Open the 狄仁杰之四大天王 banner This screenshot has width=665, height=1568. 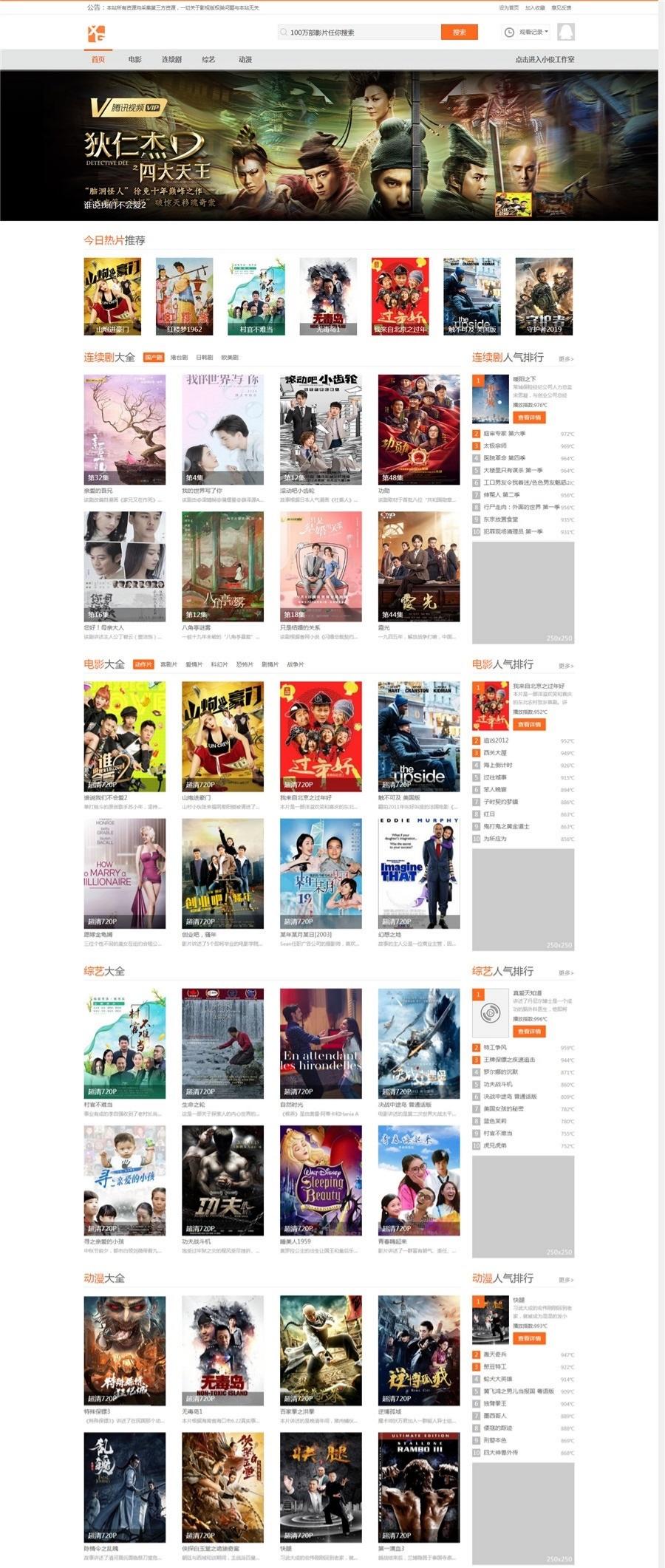pyautogui.click(x=329, y=146)
